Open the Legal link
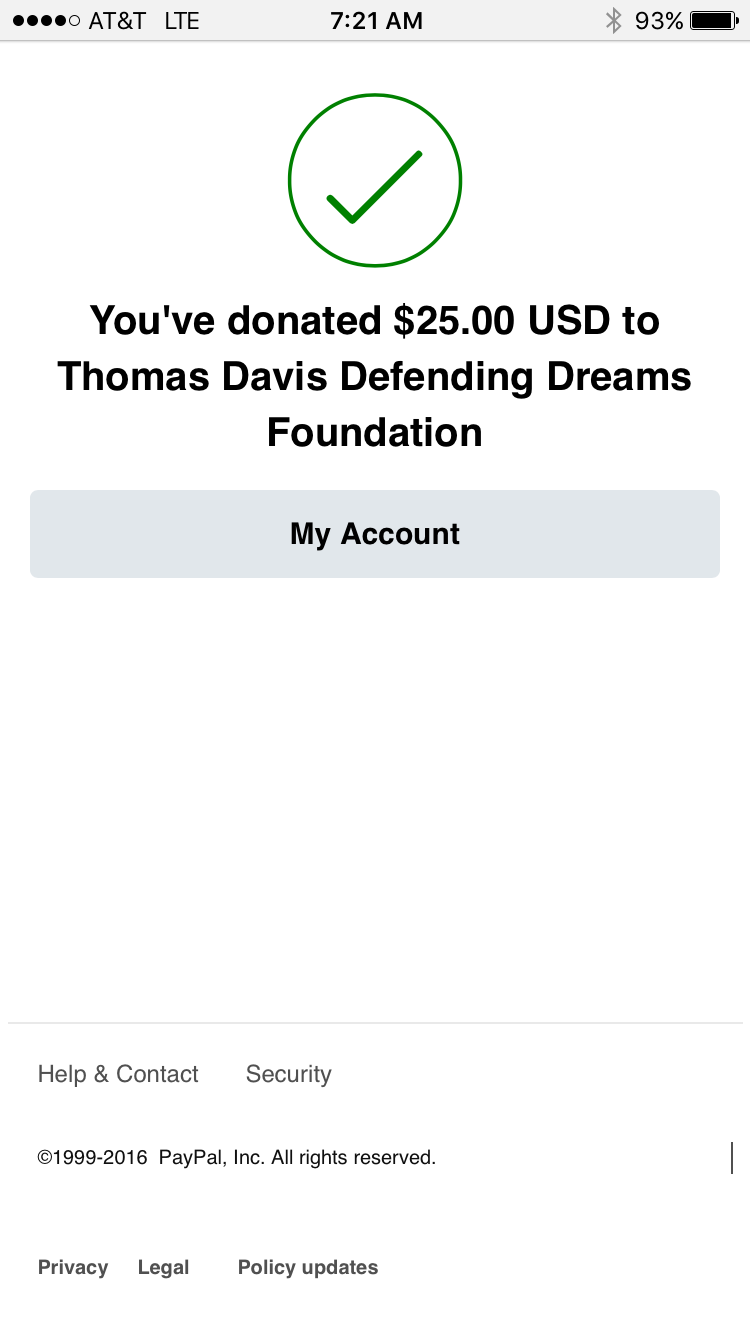750x1334 pixels. pos(163,1267)
